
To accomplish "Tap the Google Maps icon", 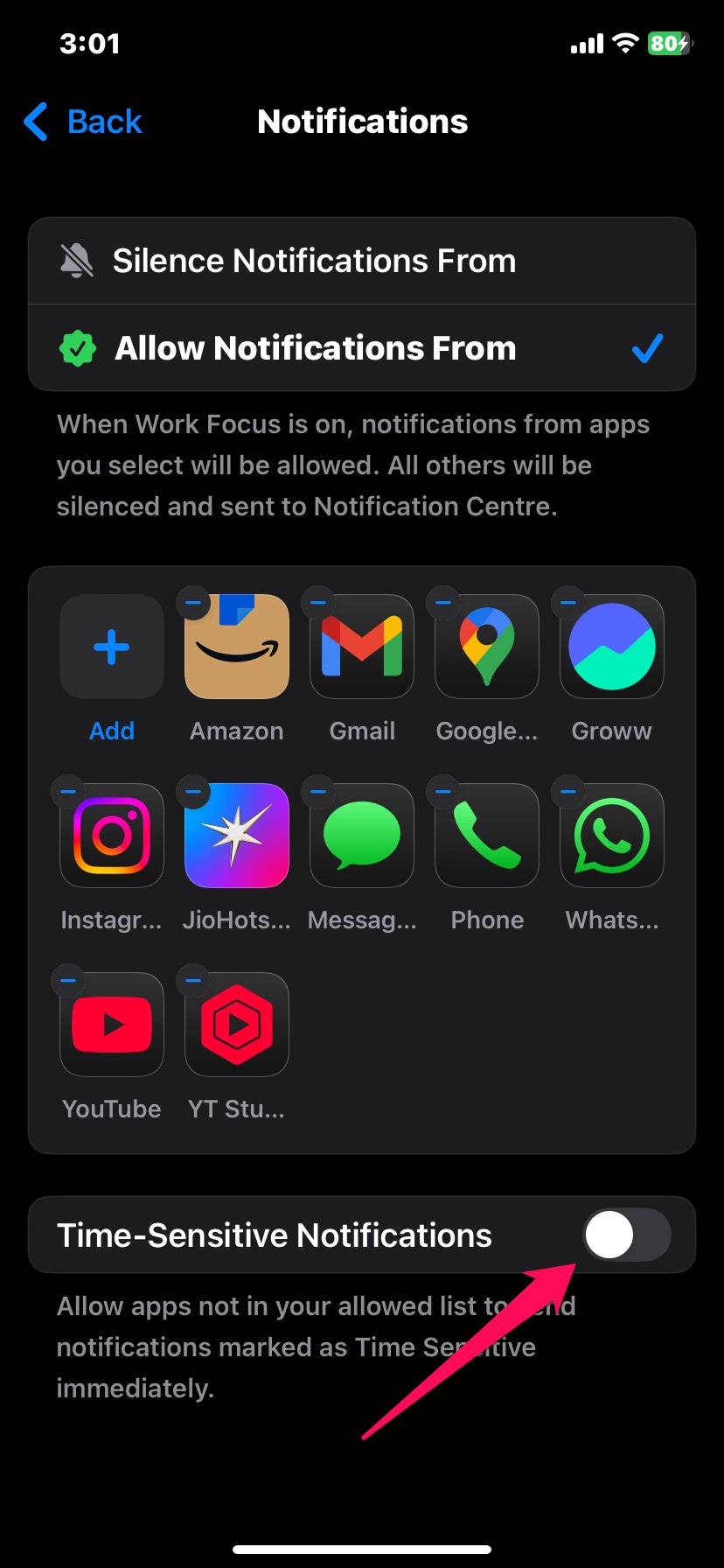I will tap(486, 647).
